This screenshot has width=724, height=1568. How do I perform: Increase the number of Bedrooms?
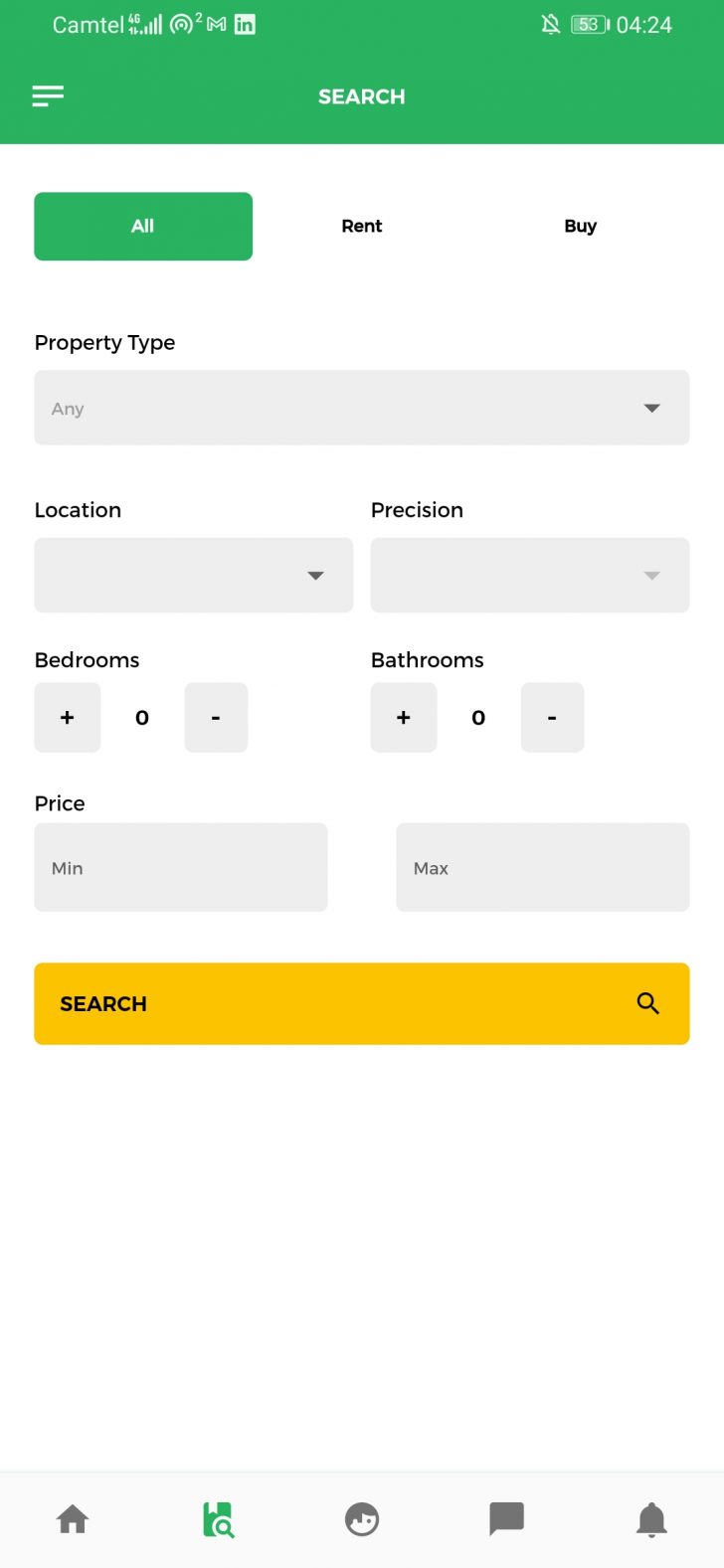[68, 717]
